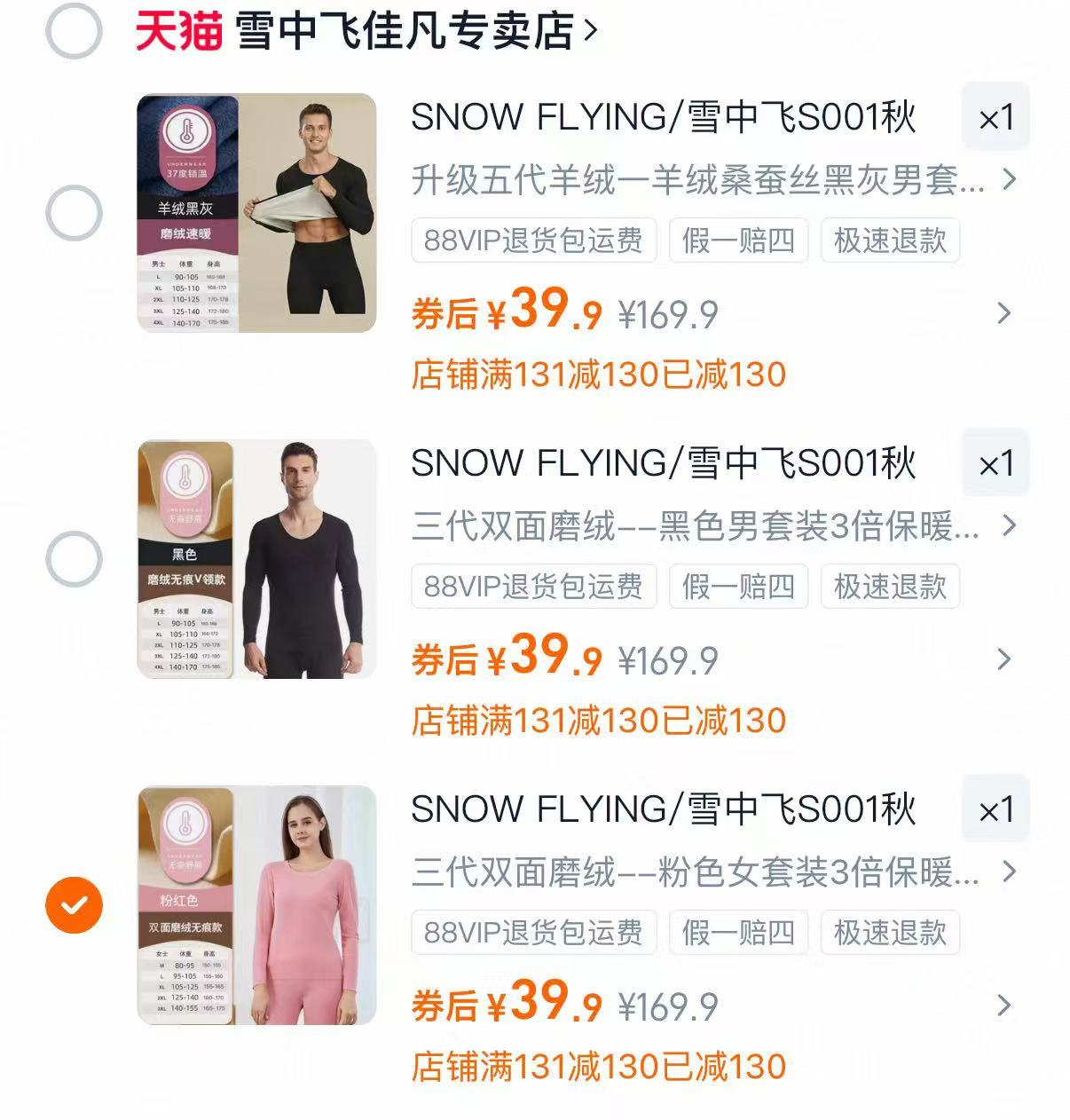Screen dimensions: 1070x1120
Task: Open the cashmere black-grey men's set thumbnail
Action: (x=256, y=213)
